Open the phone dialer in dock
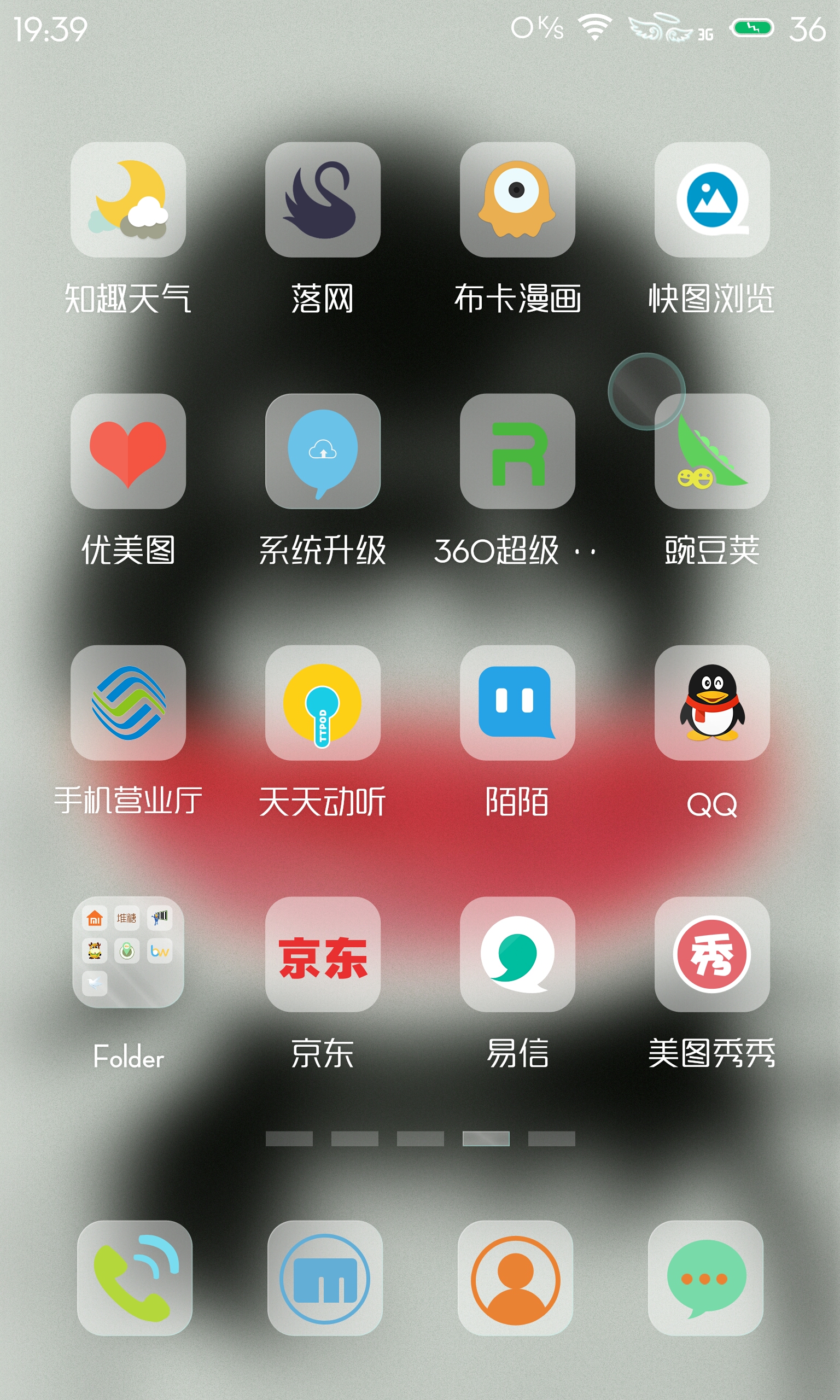Image resolution: width=840 pixels, height=1400 pixels. [135, 1277]
